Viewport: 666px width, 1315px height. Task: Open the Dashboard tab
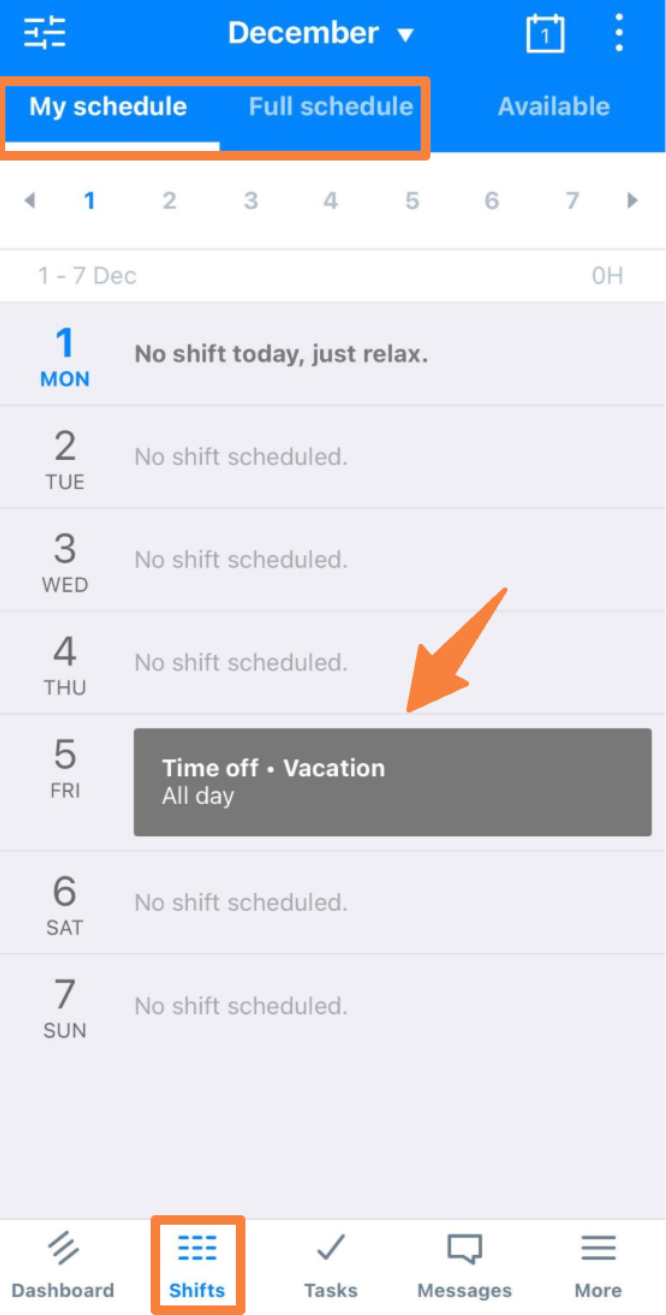point(63,1265)
